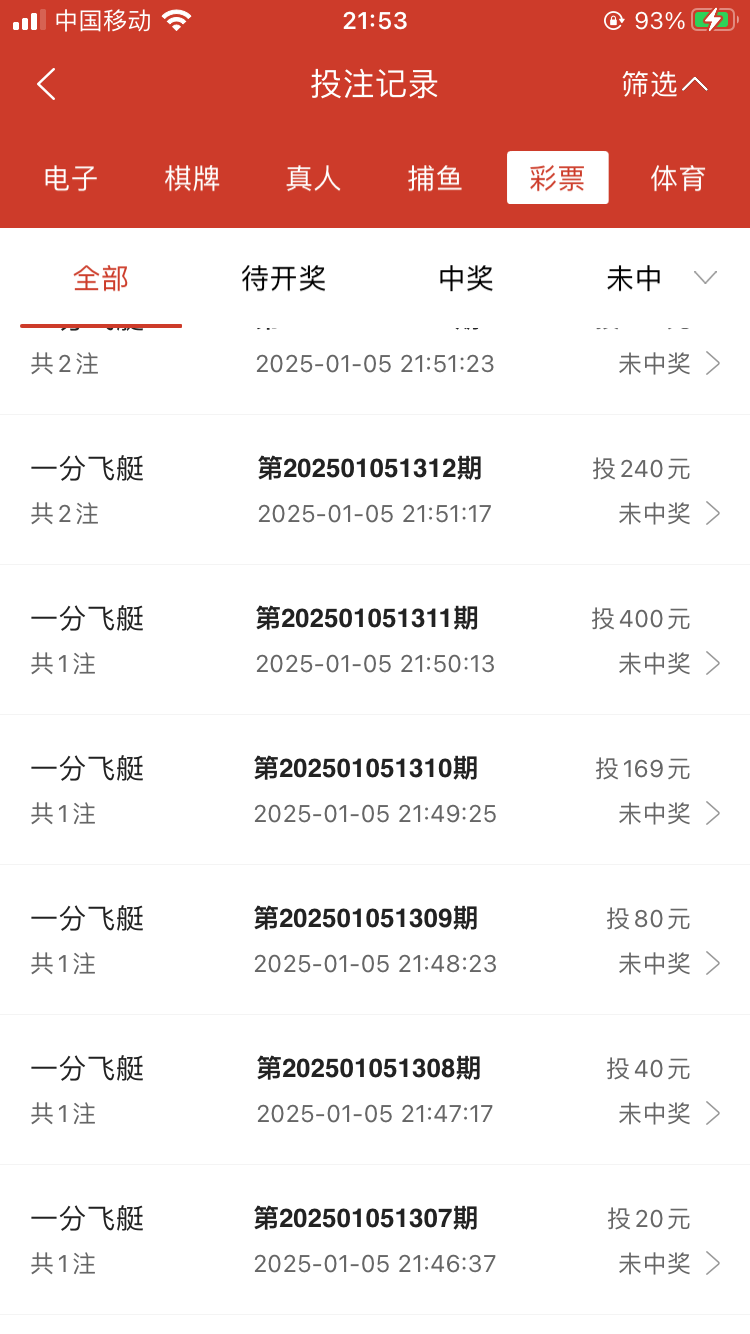The image size is (750, 1334).
Task: Open bet record 第202501051307期
Action: click(375, 1240)
